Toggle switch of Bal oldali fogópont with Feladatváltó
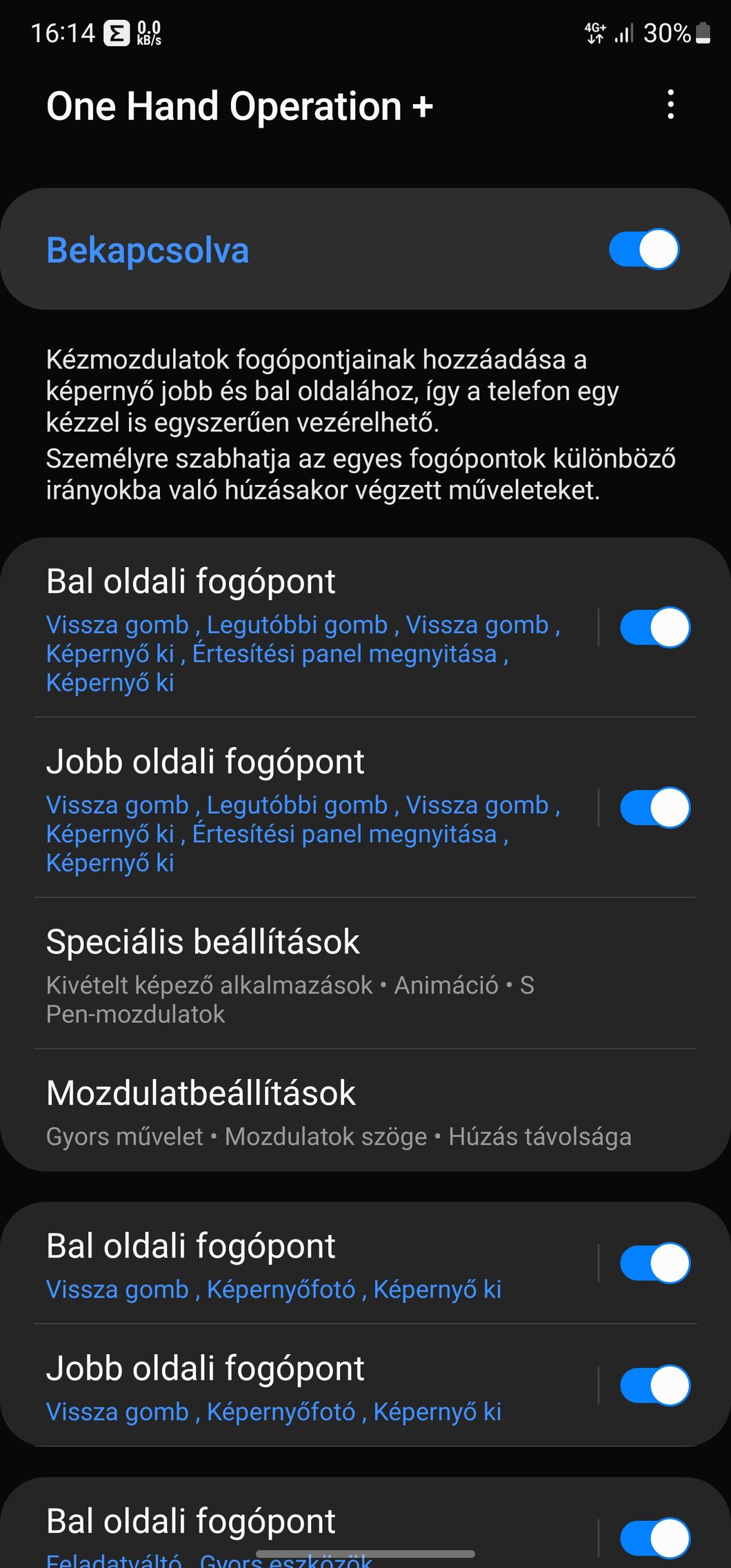Screen dimensions: 731x1568 click(x=655, y=1538)
